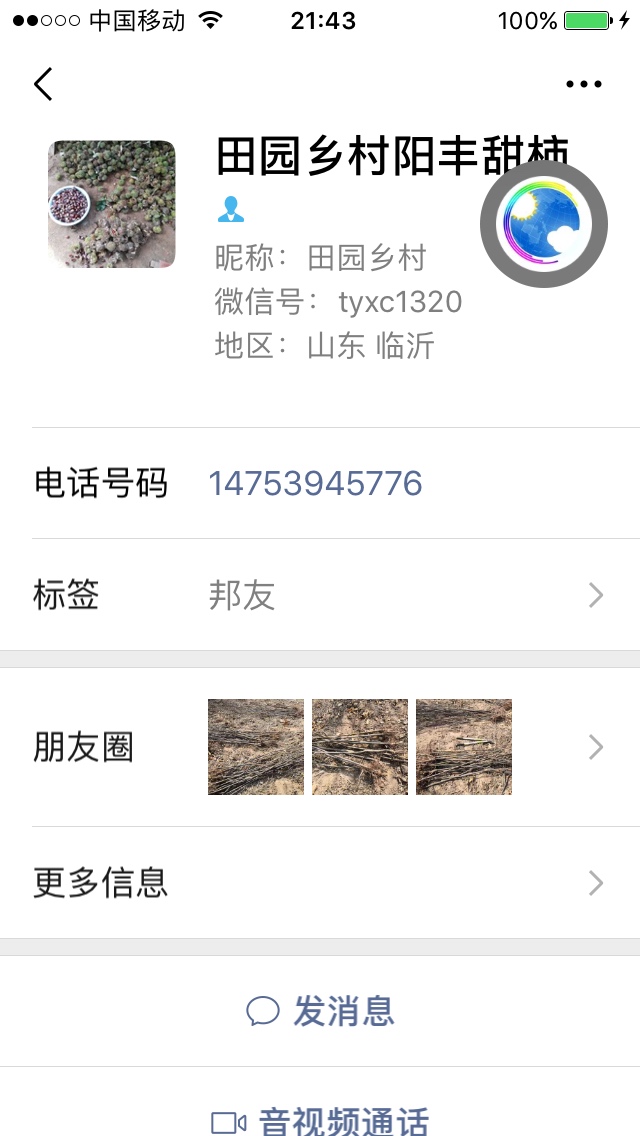Open 更多信息 for more details

click(320, 883)
